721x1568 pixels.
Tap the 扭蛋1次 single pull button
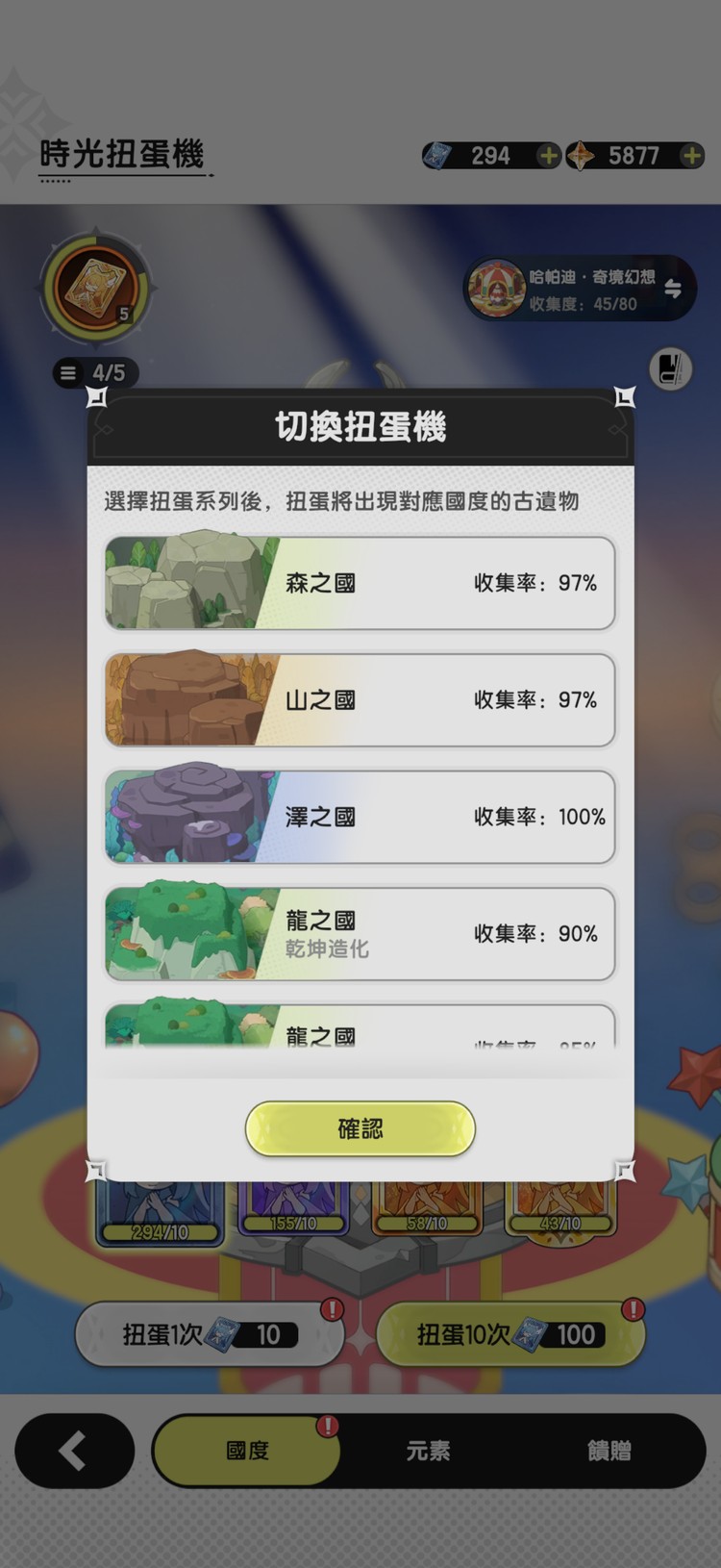(x=209, y=1334)
